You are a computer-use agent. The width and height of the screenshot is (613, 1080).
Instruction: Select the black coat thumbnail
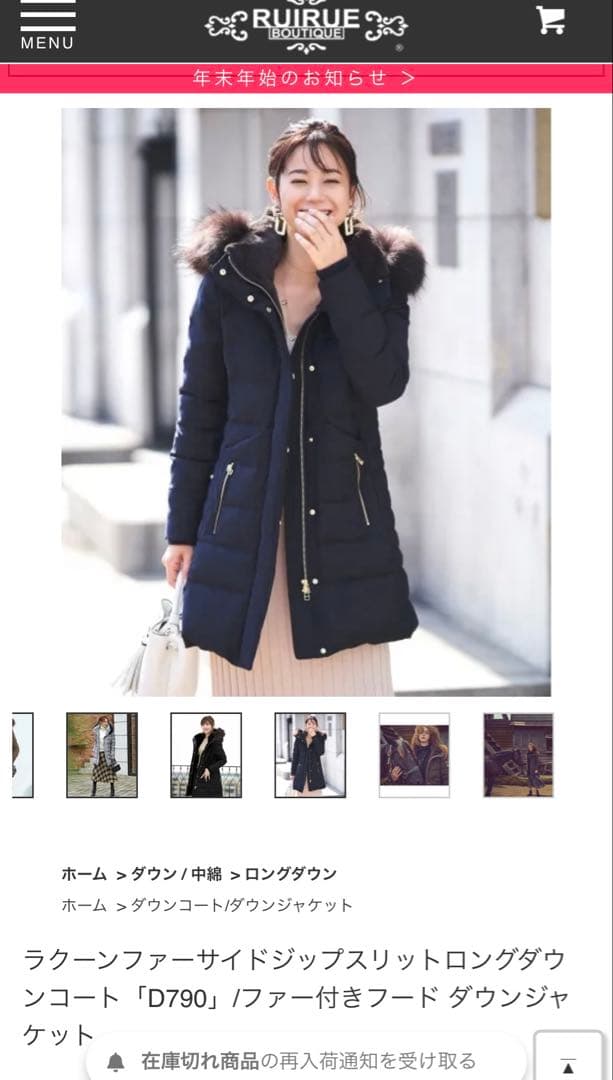pyautogui.click(x=206, y=755)
